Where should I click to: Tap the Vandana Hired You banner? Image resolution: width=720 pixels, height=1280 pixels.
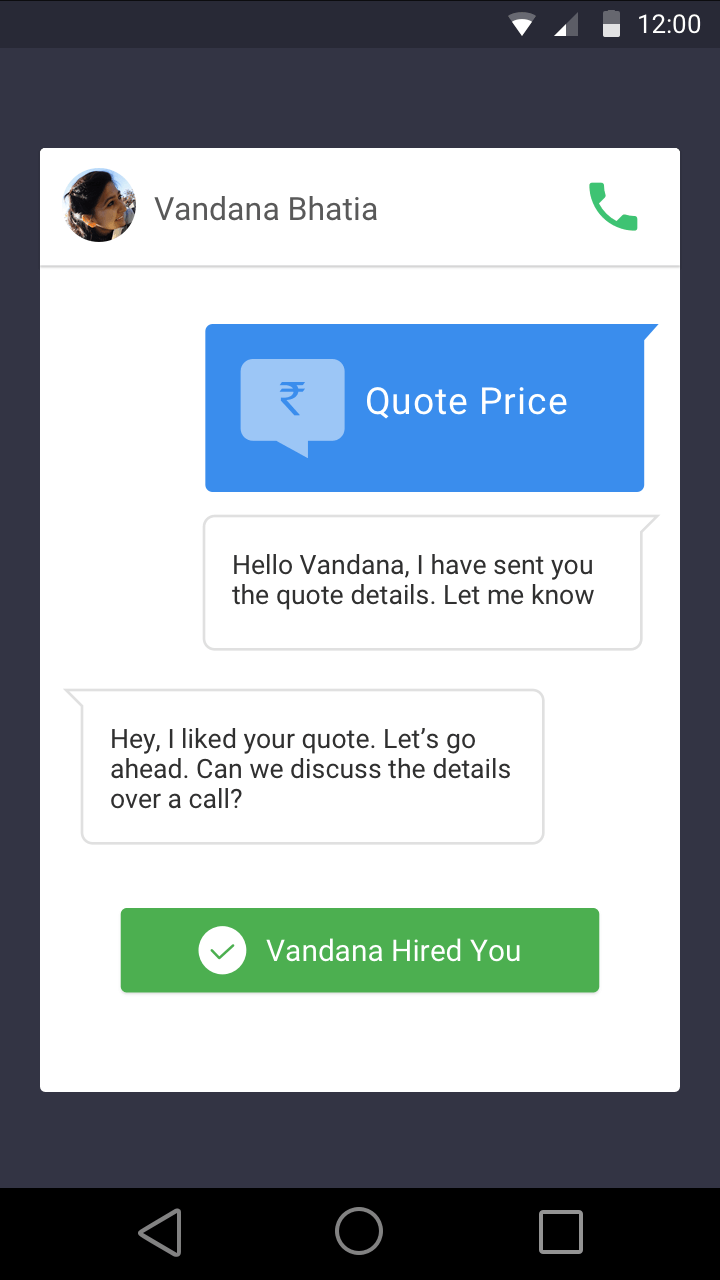coord(360,950)
